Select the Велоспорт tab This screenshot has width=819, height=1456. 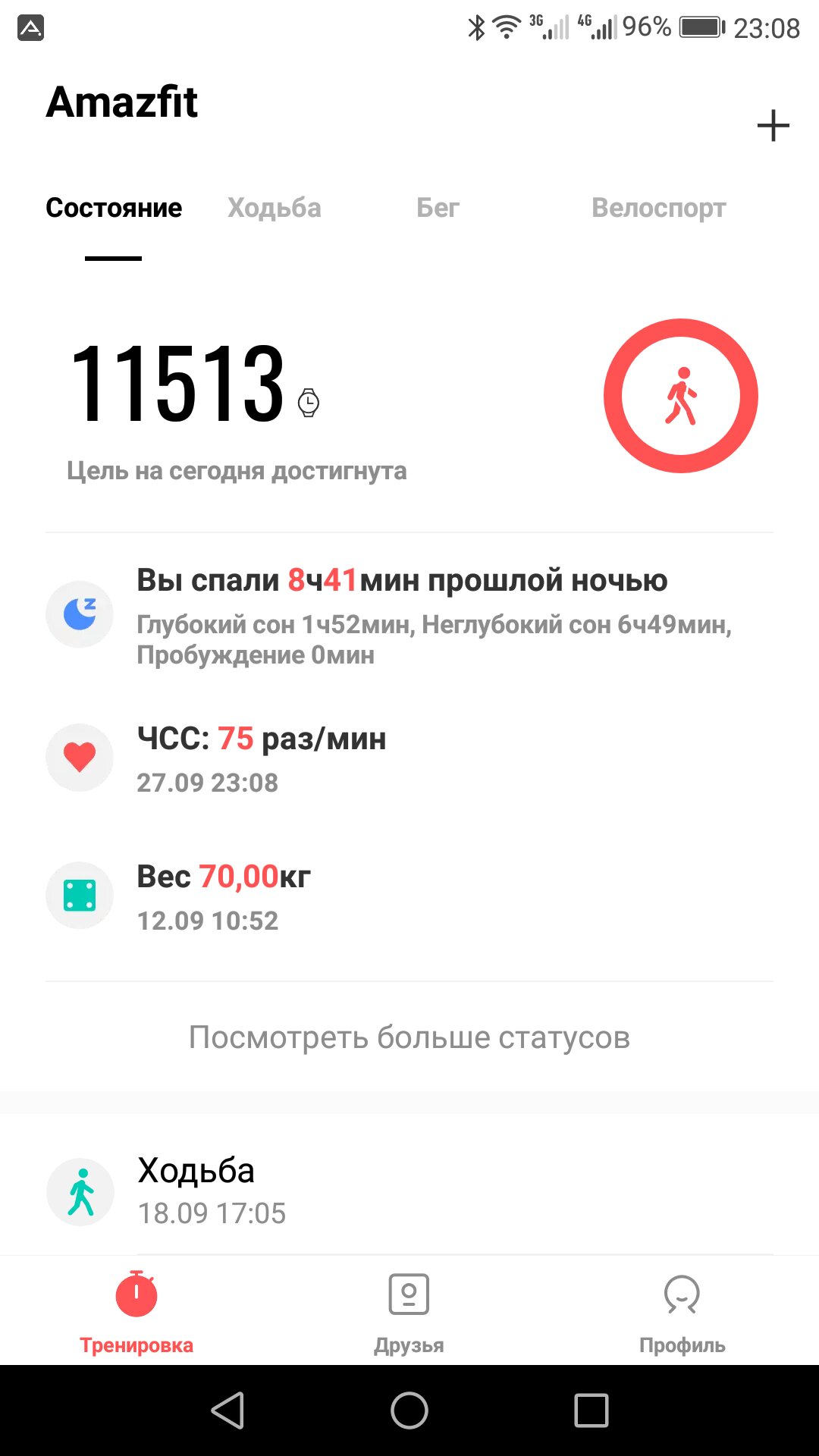(658, 208)
